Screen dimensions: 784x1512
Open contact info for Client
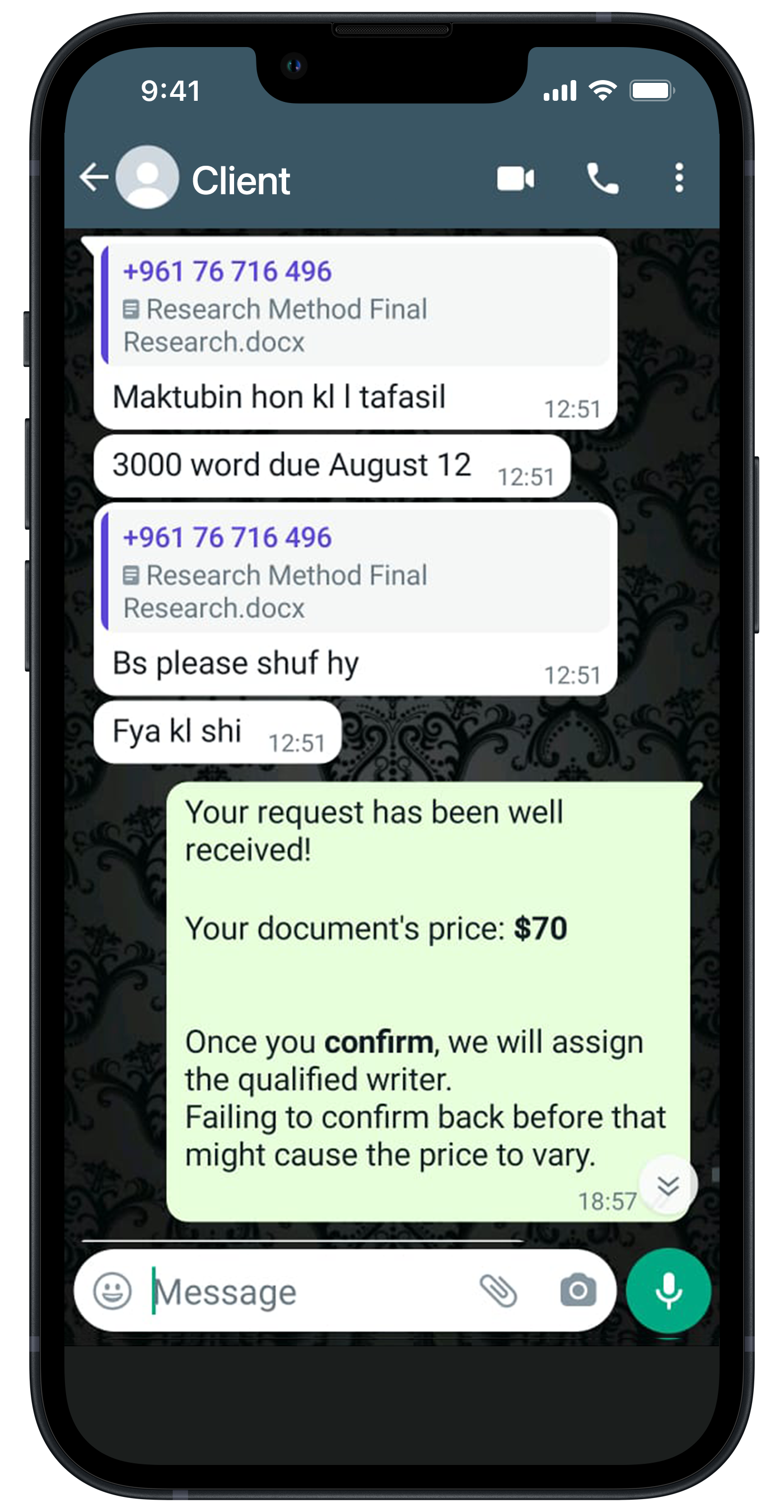tap(241, 180)
